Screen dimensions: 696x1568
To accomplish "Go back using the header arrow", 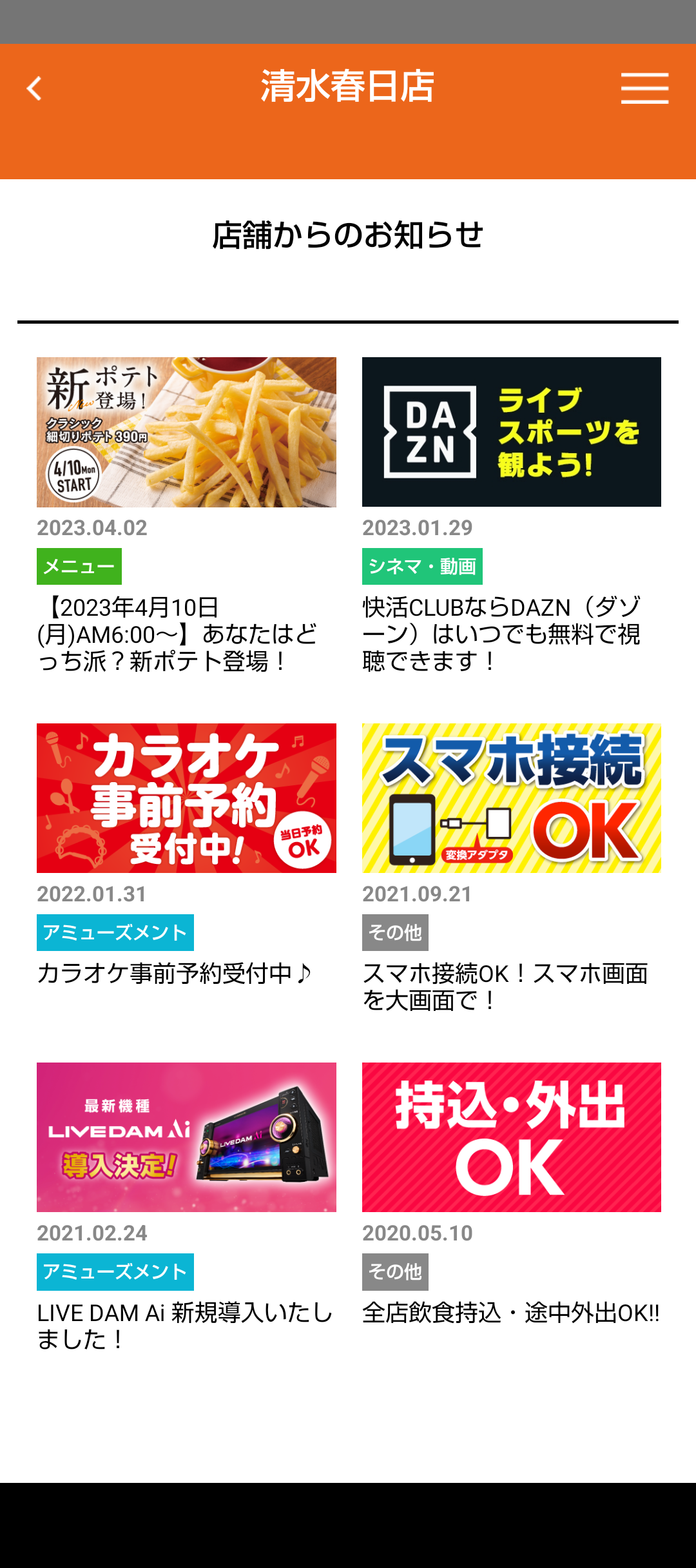I will click(x=35, y=88).
